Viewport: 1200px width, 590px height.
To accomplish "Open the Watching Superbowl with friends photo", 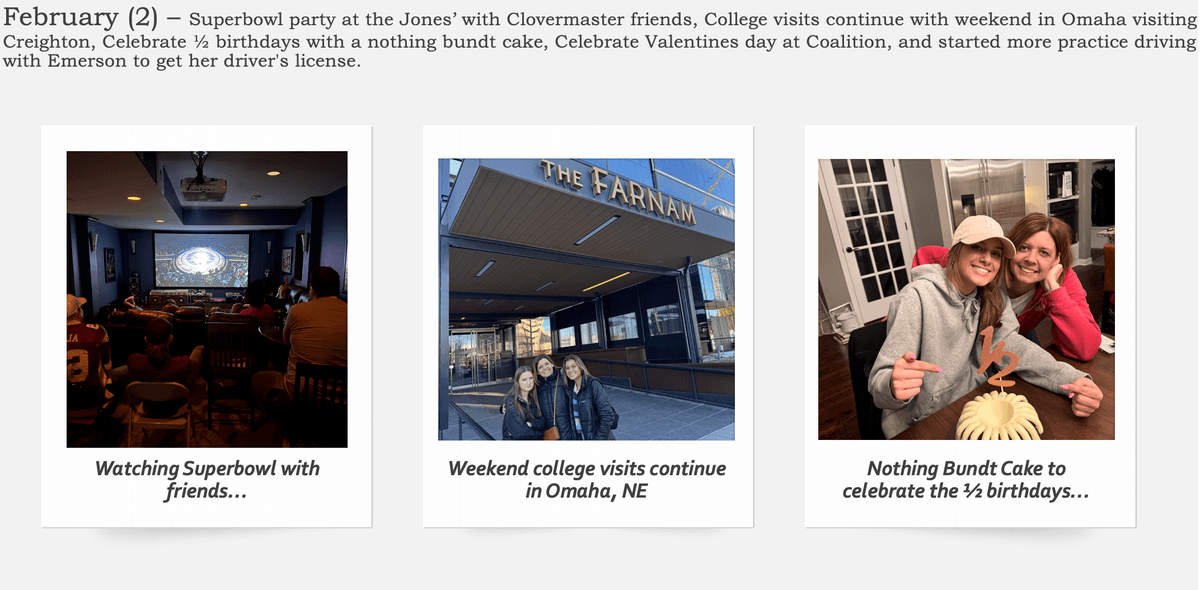I will [207, 299].
